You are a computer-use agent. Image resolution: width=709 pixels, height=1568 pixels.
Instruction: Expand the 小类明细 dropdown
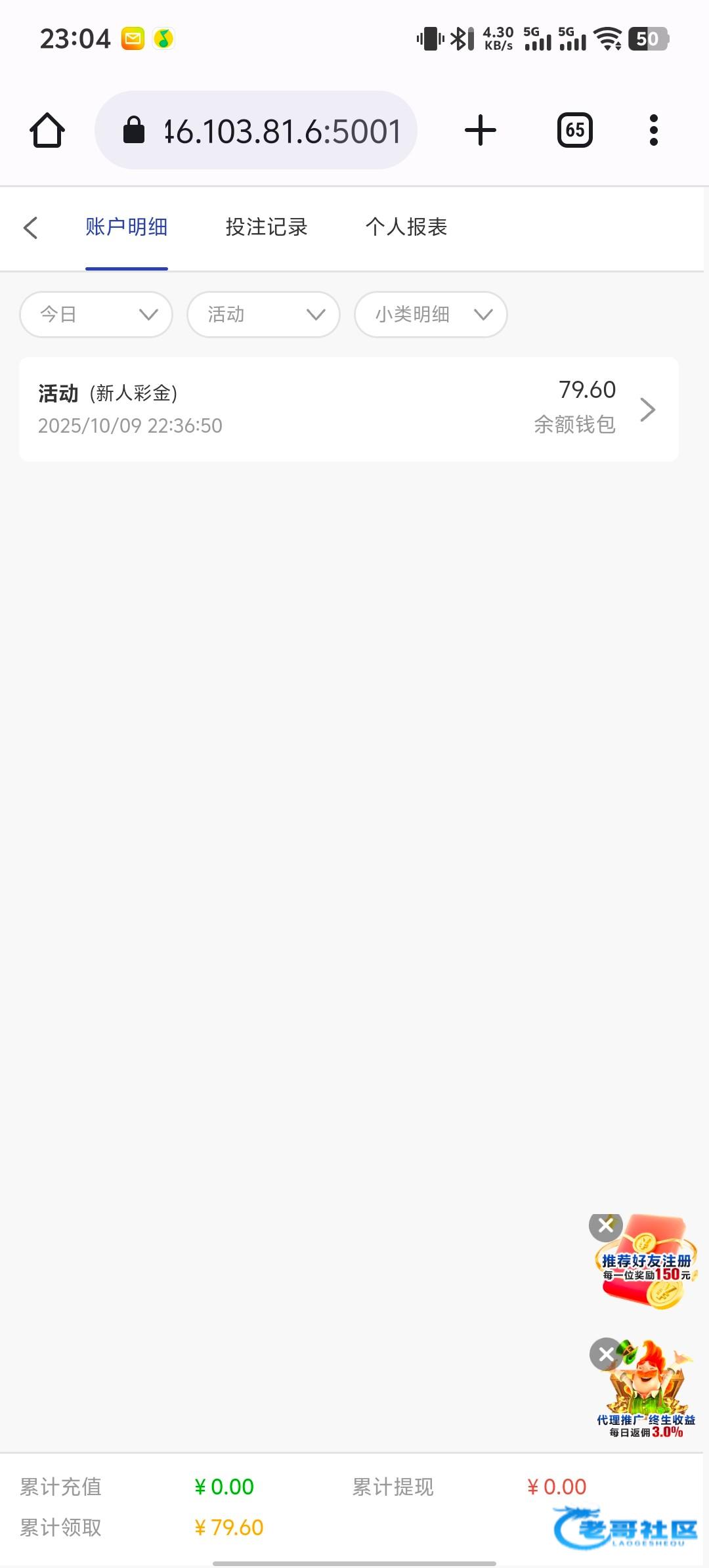431,315
